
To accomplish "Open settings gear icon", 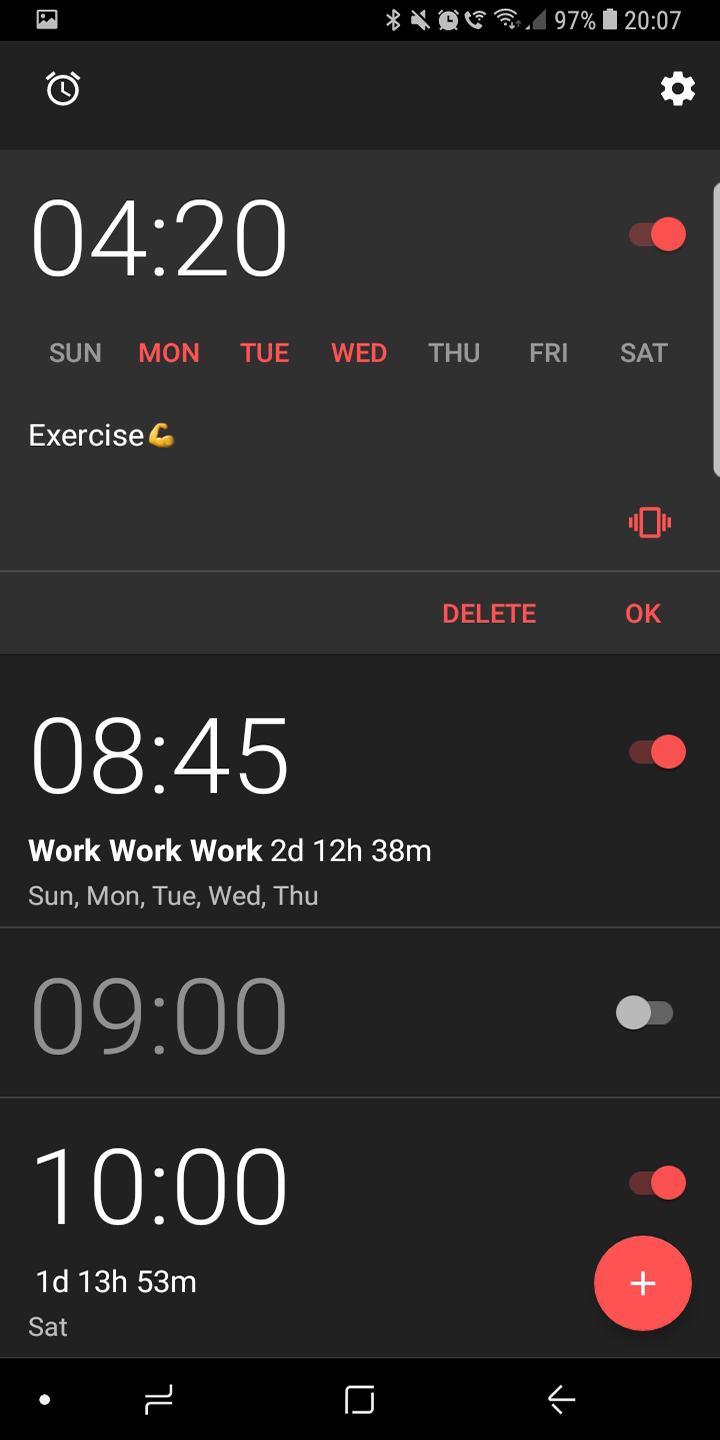I will pyautogui.click(x=678, y=89).
